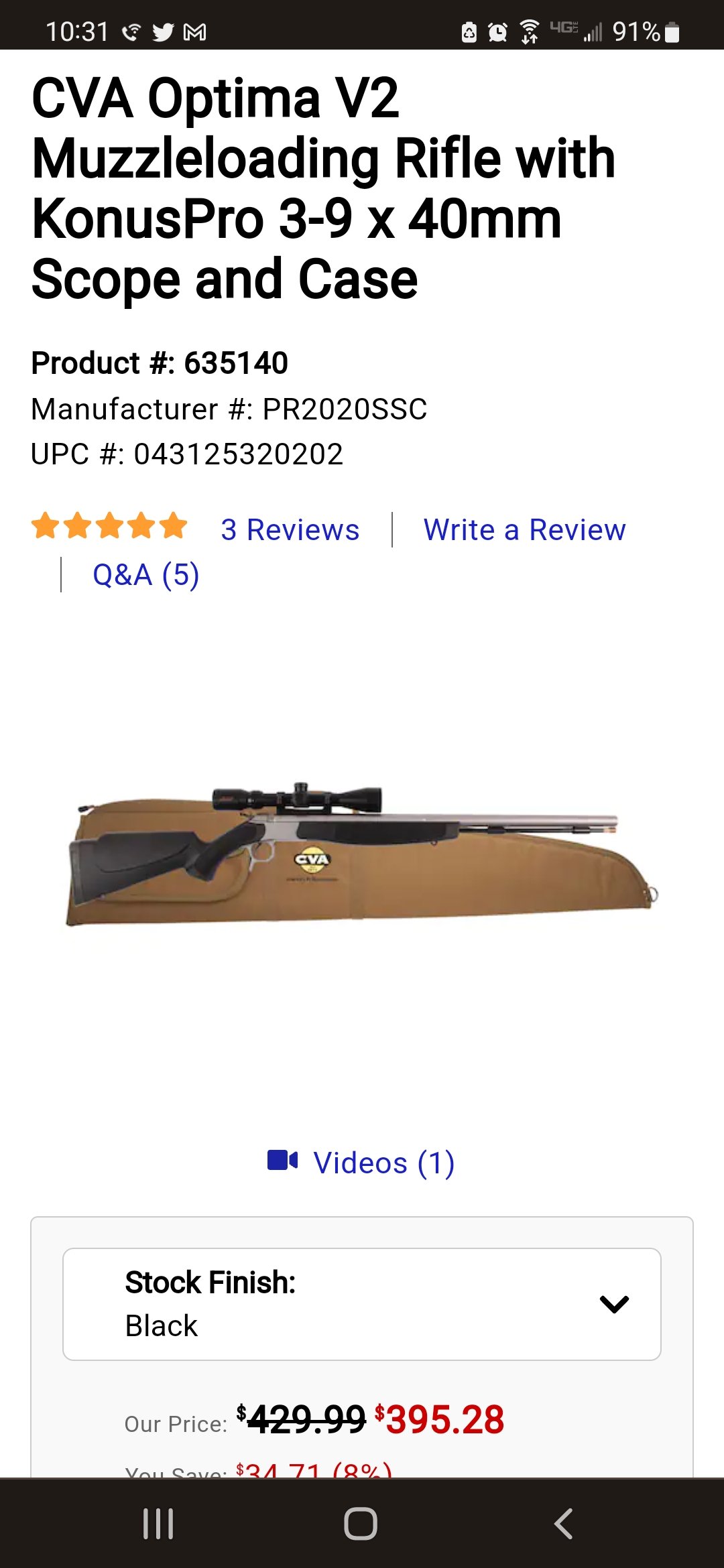Viewport: 724px width, 1568px height.
Task: Go back with system back button
Action: (x=564, y=1524)
